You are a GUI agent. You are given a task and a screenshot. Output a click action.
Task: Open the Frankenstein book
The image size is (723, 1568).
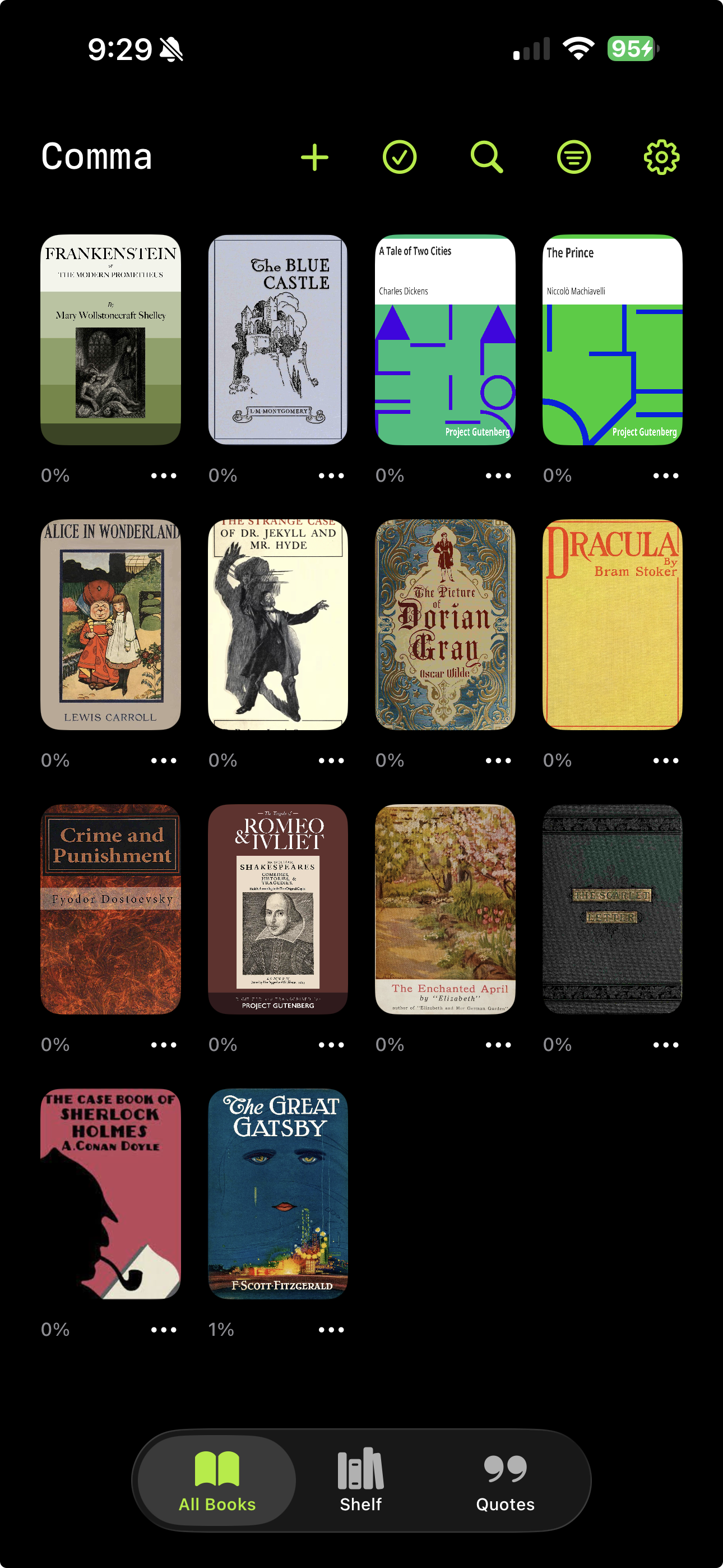pyautogui.click(x=111, y=340)
